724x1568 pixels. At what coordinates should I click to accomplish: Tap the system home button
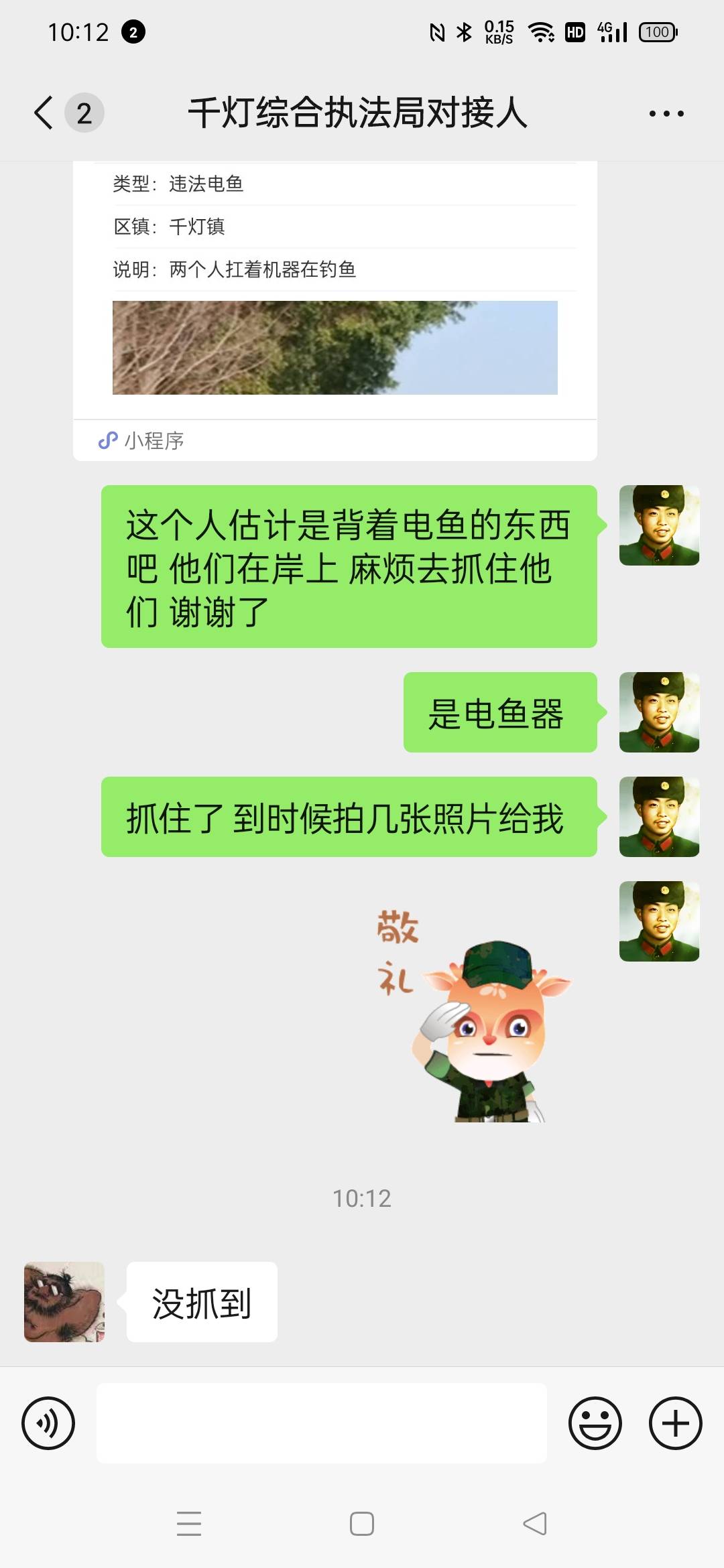point(362,1524)
